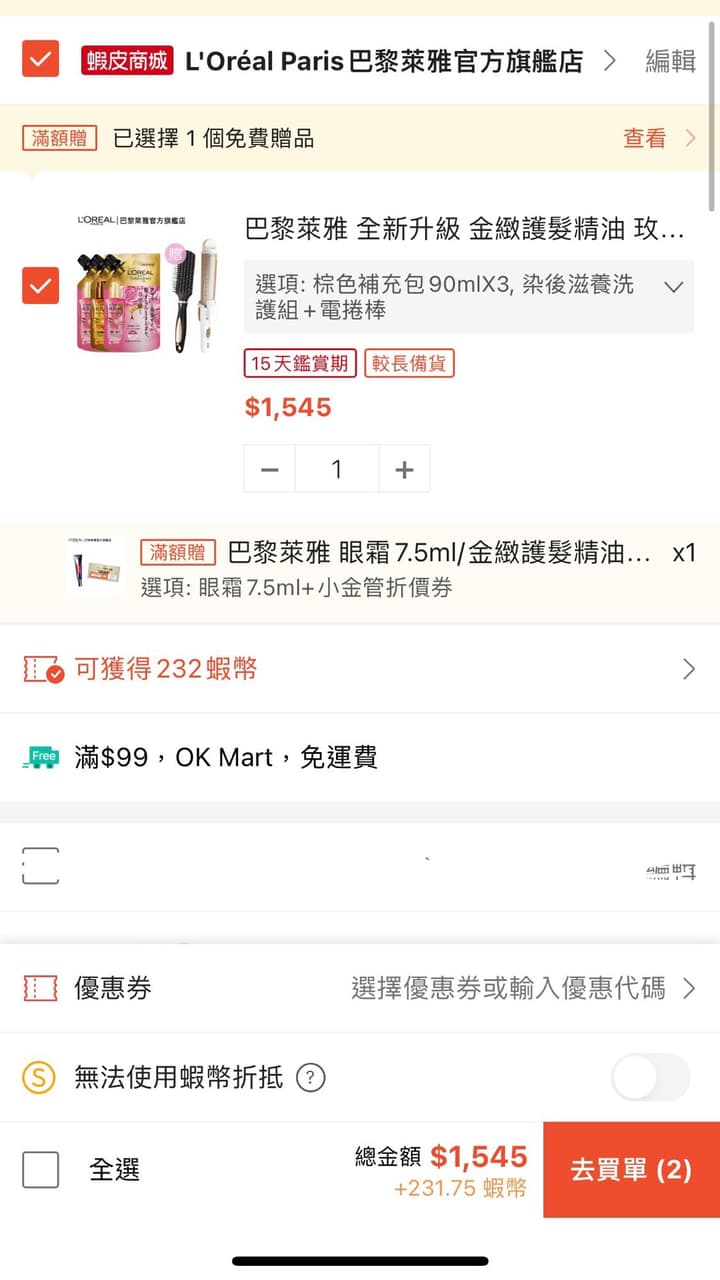720x1280 pixels.
Task: Enable the Shopee coins redemption toggle
Action: pyautogui.click(x=649, y=1077)
